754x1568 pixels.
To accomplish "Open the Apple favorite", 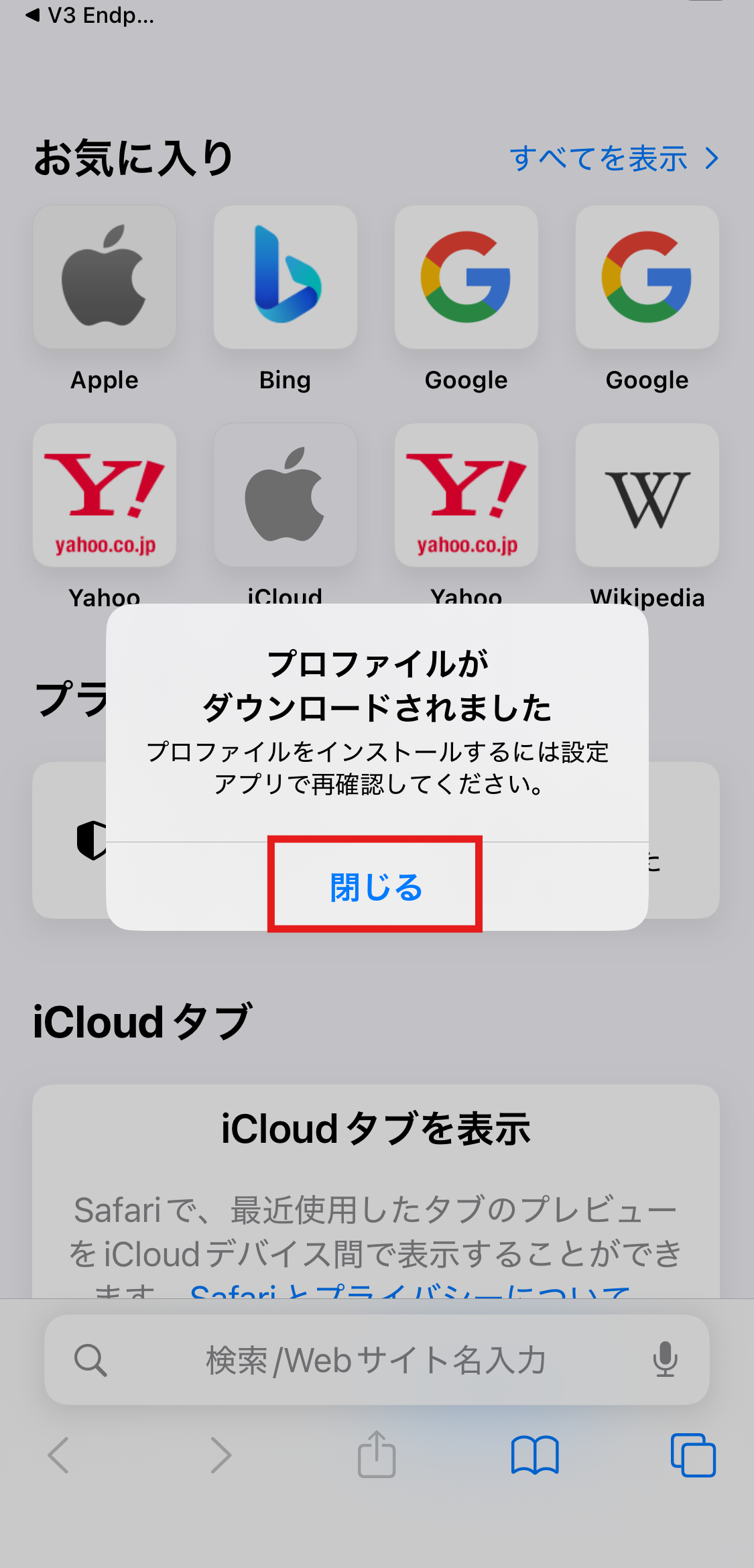I will [105, 278].
